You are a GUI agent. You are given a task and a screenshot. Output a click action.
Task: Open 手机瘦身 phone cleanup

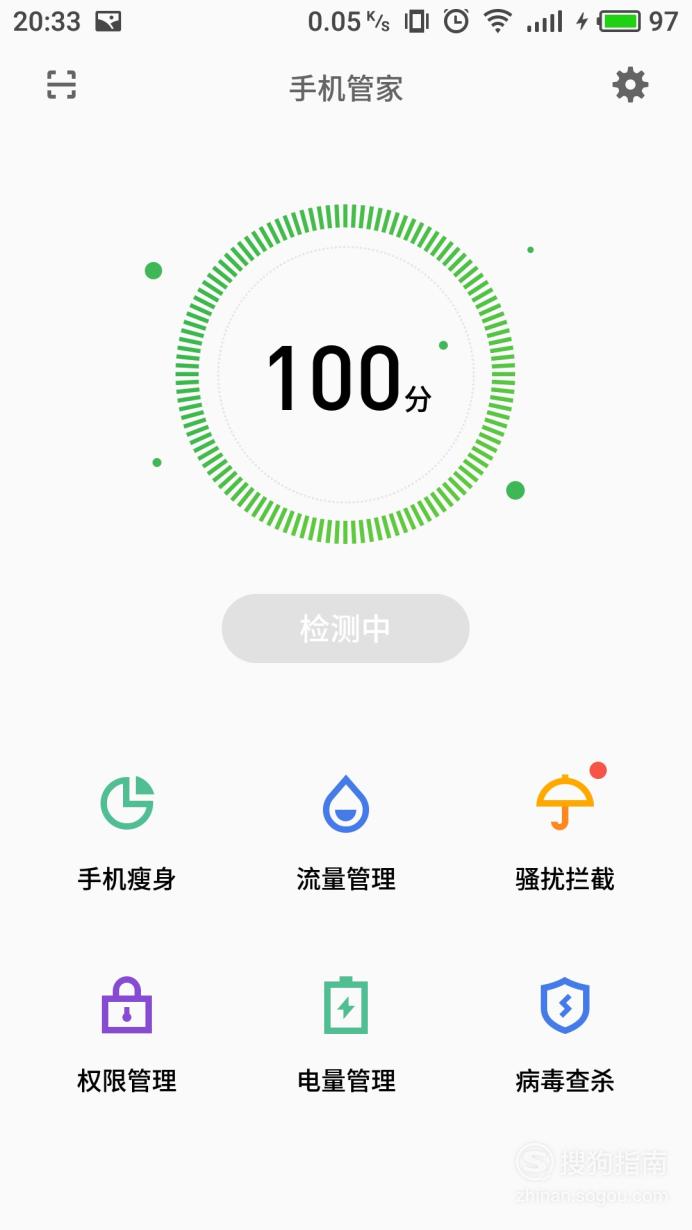pos(127,833)
